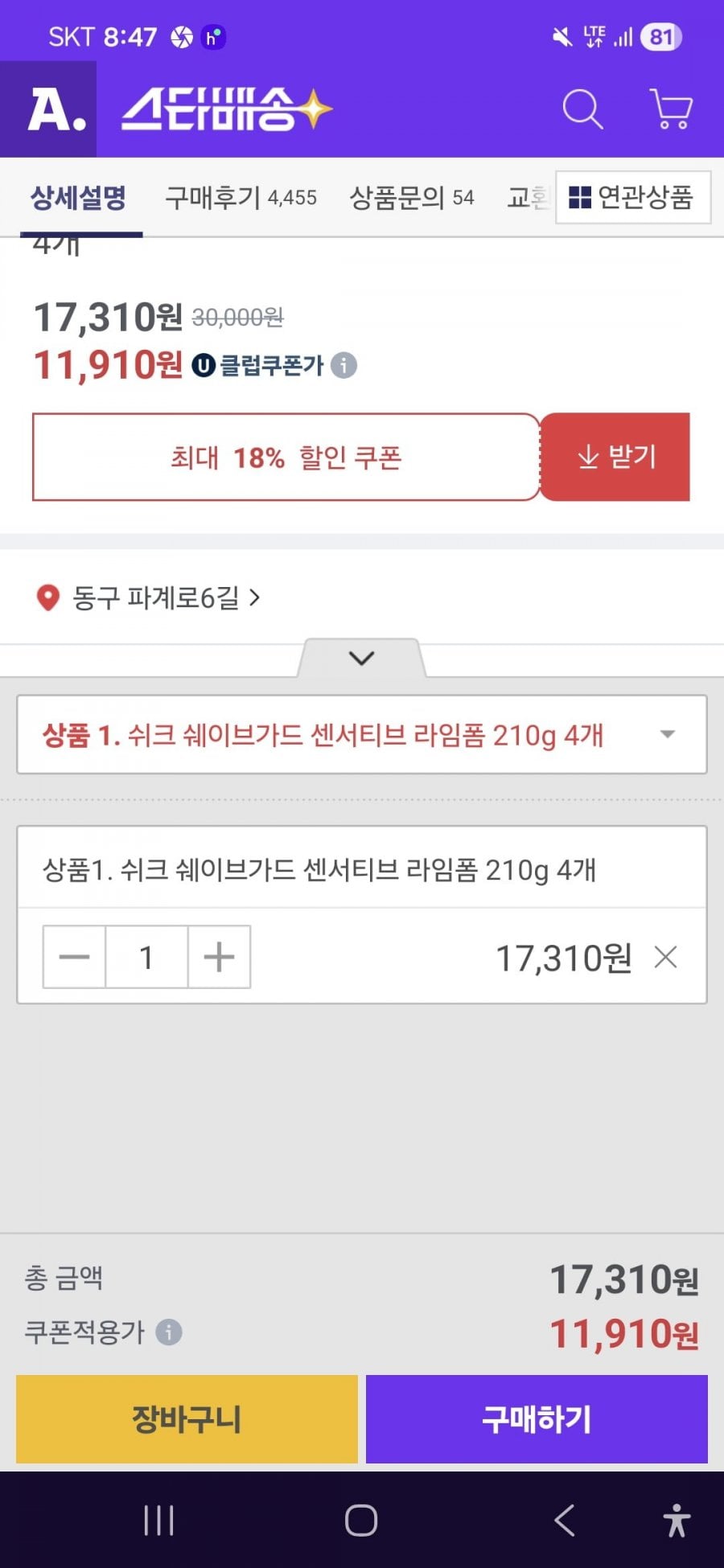Switch to the 구매후기 tab
Viewport: 724px width, 1568px height.
pos(241,198)
